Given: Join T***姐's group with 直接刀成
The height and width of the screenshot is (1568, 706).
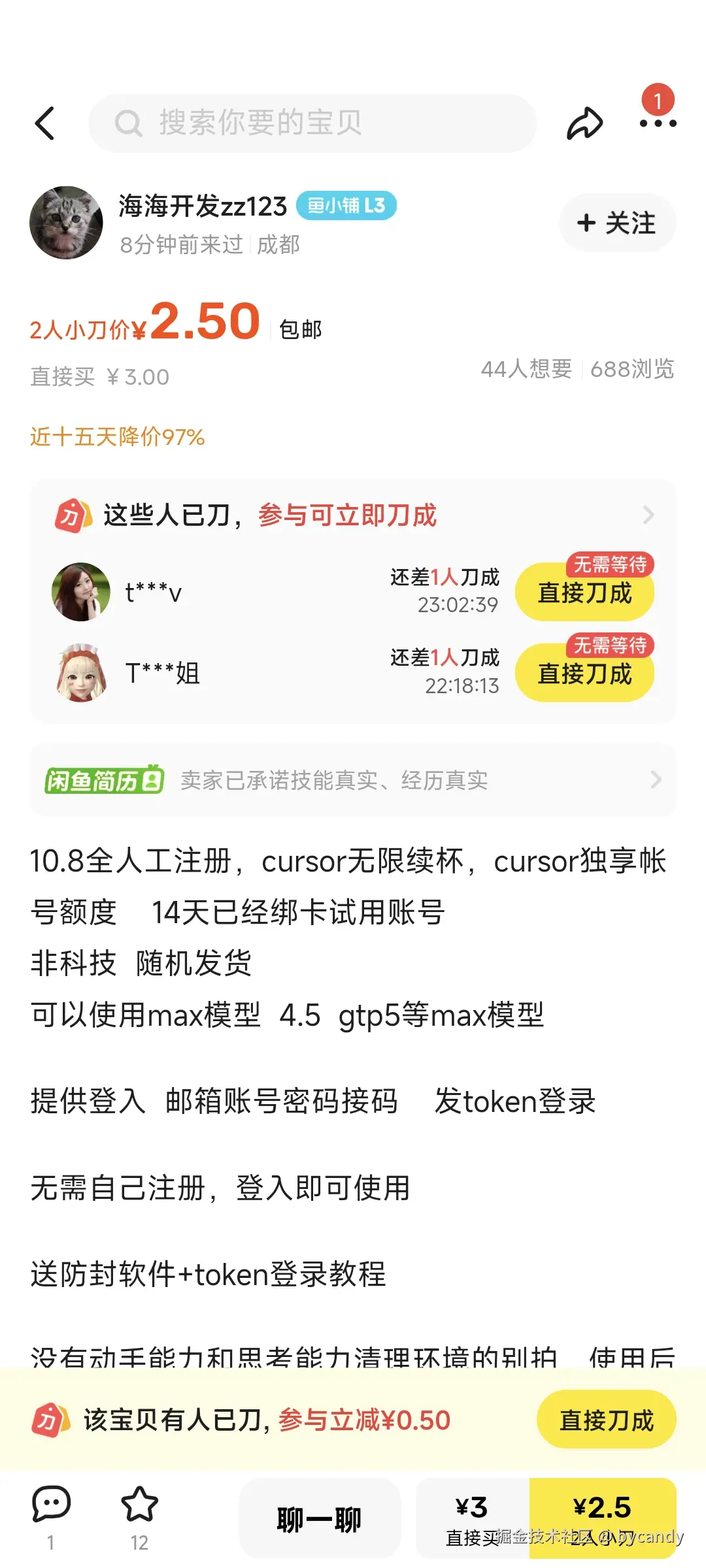Looking at the screenshot, I should 584,674.
